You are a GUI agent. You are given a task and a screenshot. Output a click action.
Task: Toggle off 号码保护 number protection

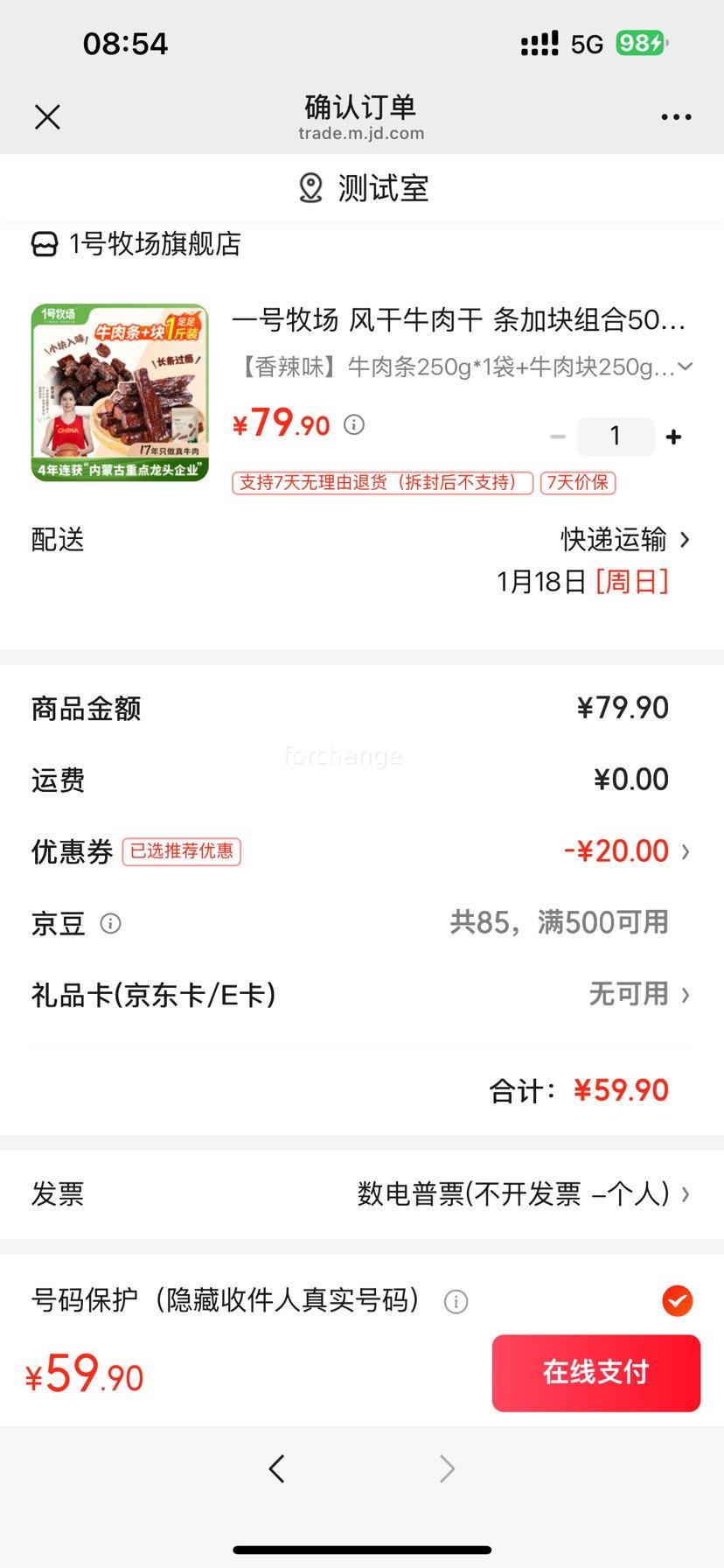point(676,1302)
